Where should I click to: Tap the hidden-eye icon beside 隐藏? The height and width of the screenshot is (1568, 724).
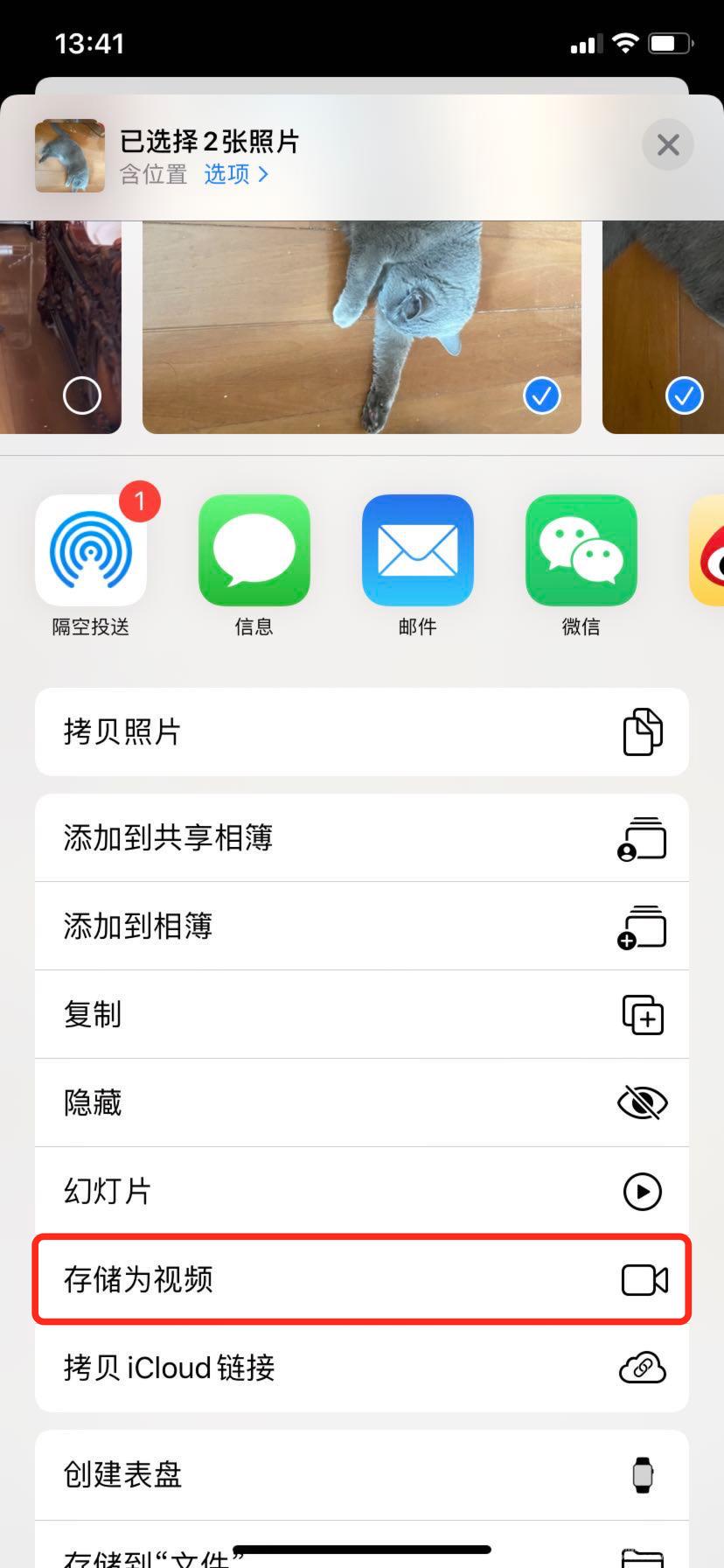643,1102
